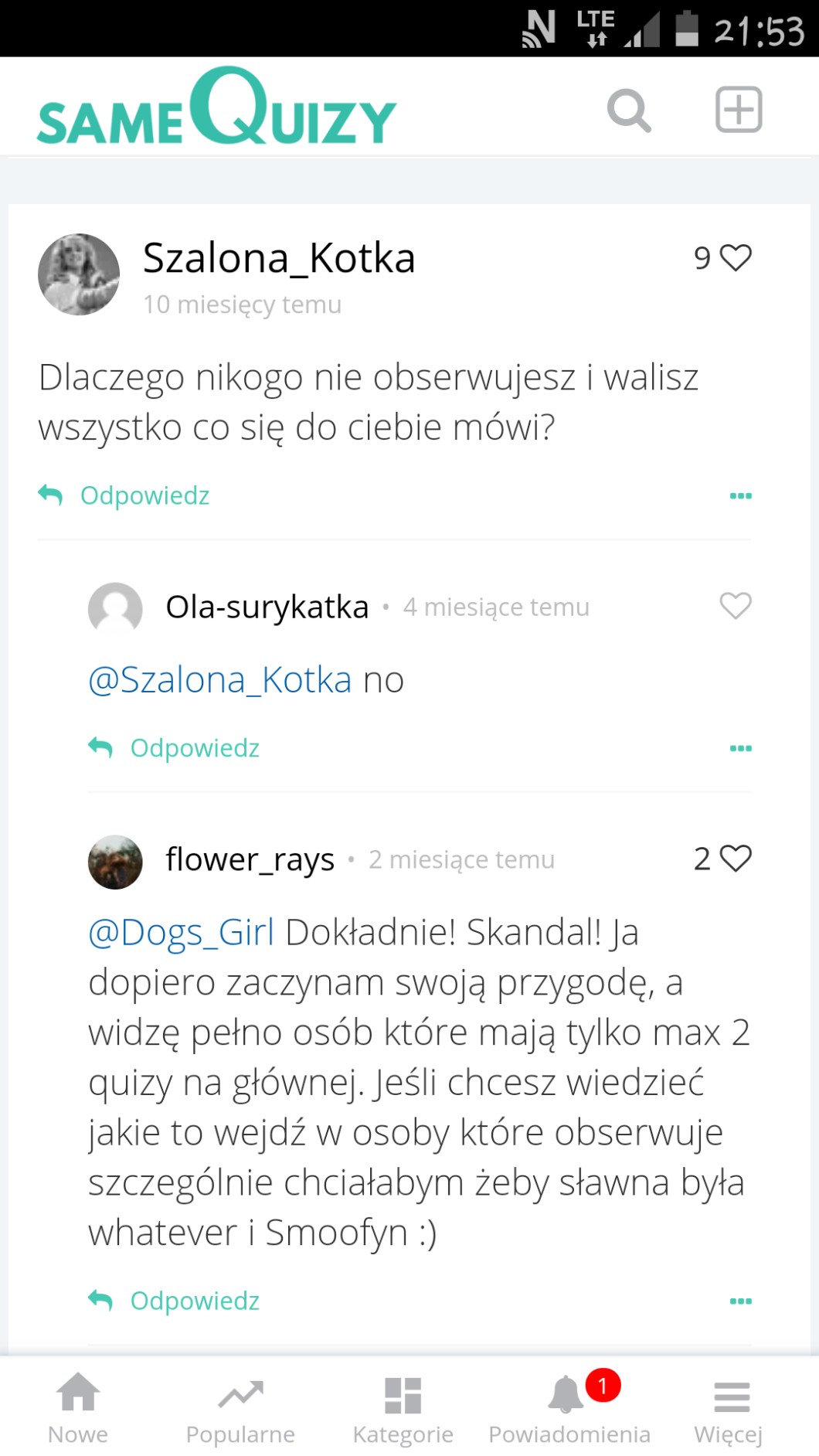Switch to the Popularne tab
The image size is (819, 1456).
[x=240, y=1408]
